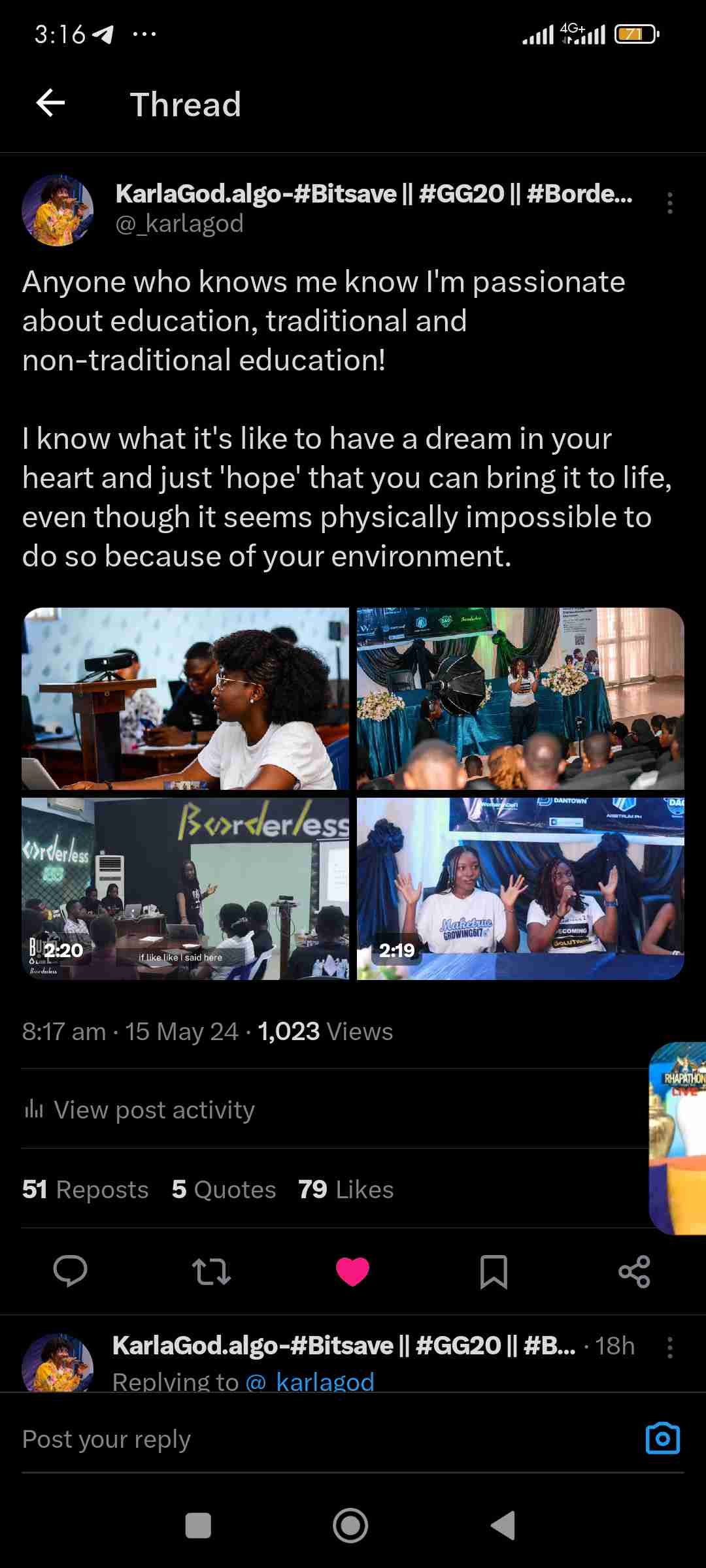Viewport: 706px width, 1568px height.
Task: Open the Rhapathon Live floating video
Action: (x=679, y=1138)
